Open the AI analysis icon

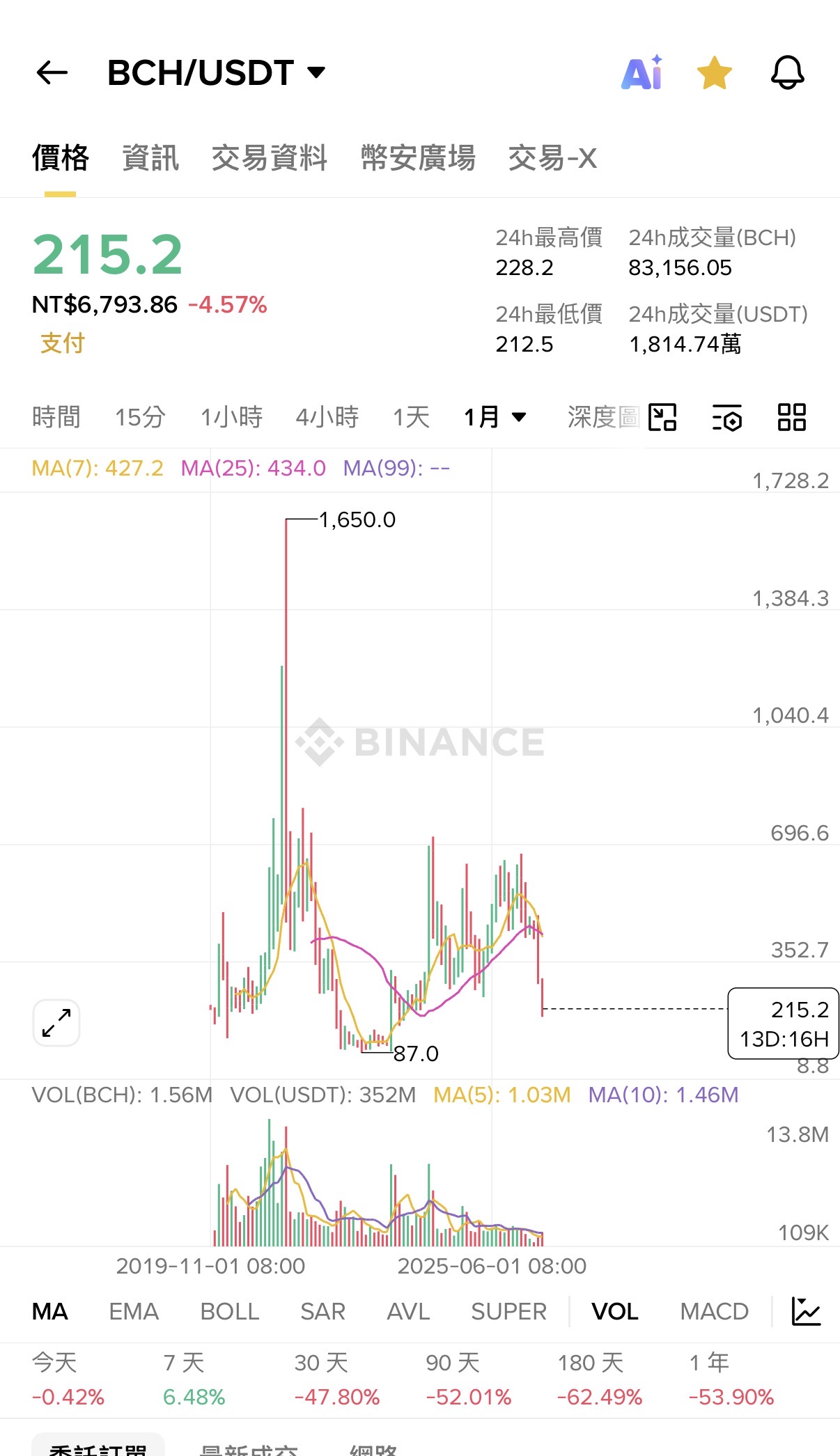click(641, 72)
